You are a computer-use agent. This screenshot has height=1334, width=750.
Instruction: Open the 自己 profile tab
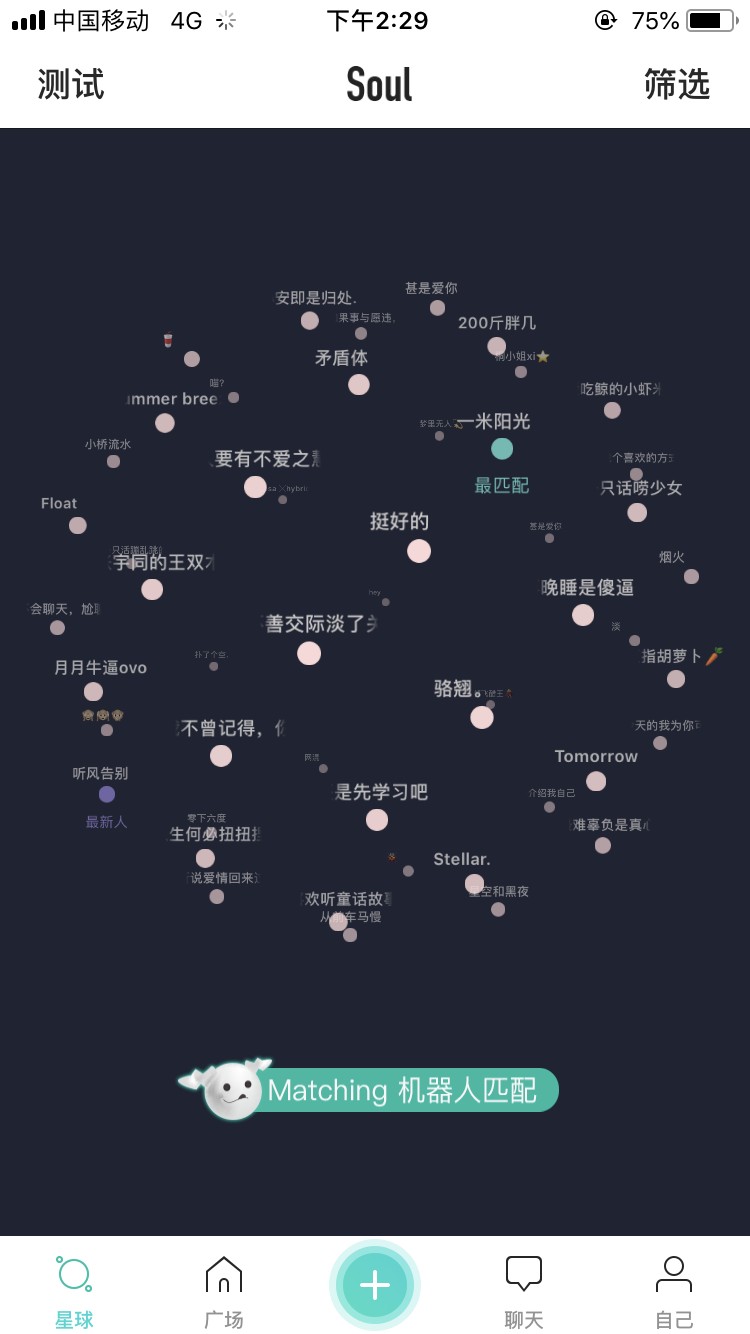pos(673,1291)
